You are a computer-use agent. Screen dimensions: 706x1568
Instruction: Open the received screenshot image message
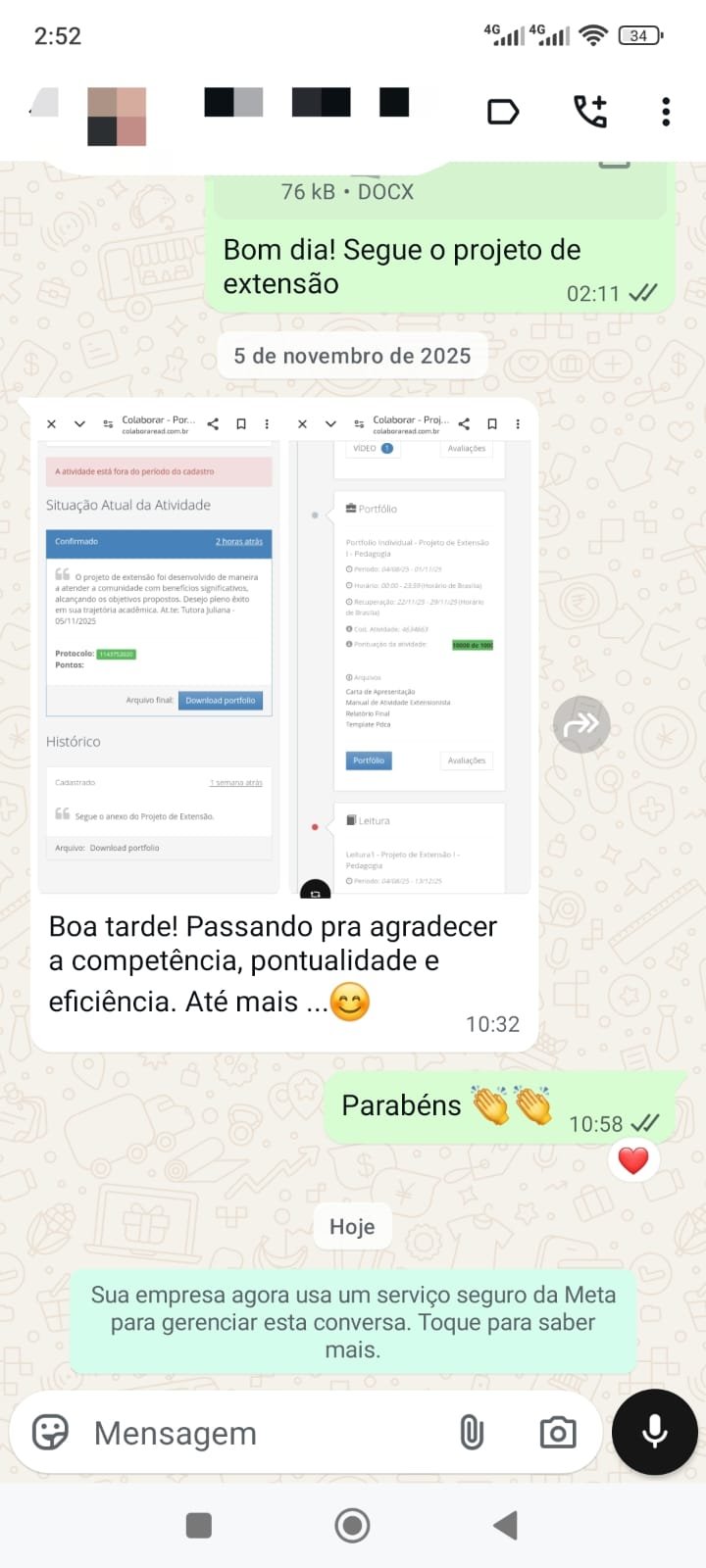click(x=284, y=647)
